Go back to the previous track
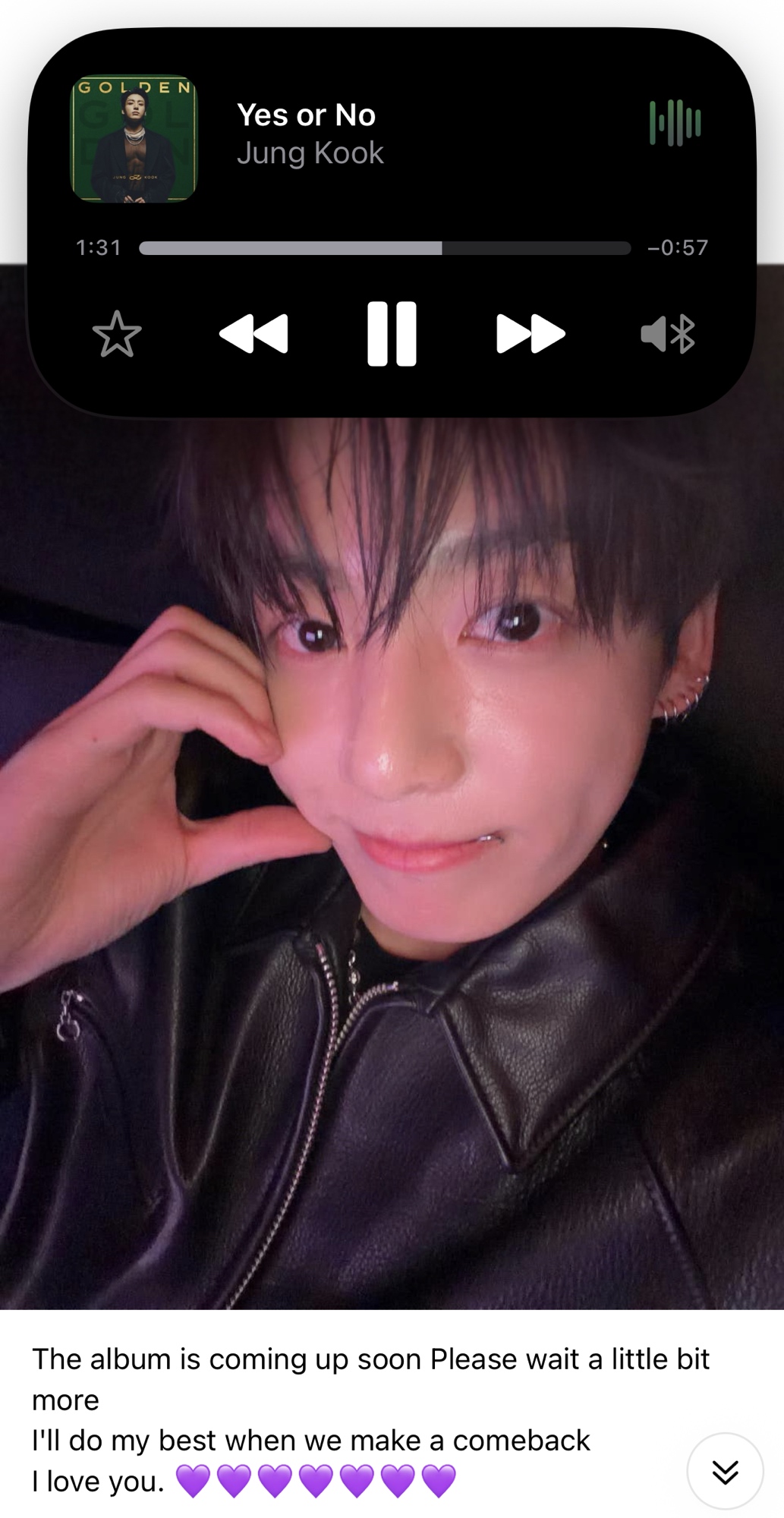Image resolution: width=784 pixels, height=1518 pixels. pos(253,334)
